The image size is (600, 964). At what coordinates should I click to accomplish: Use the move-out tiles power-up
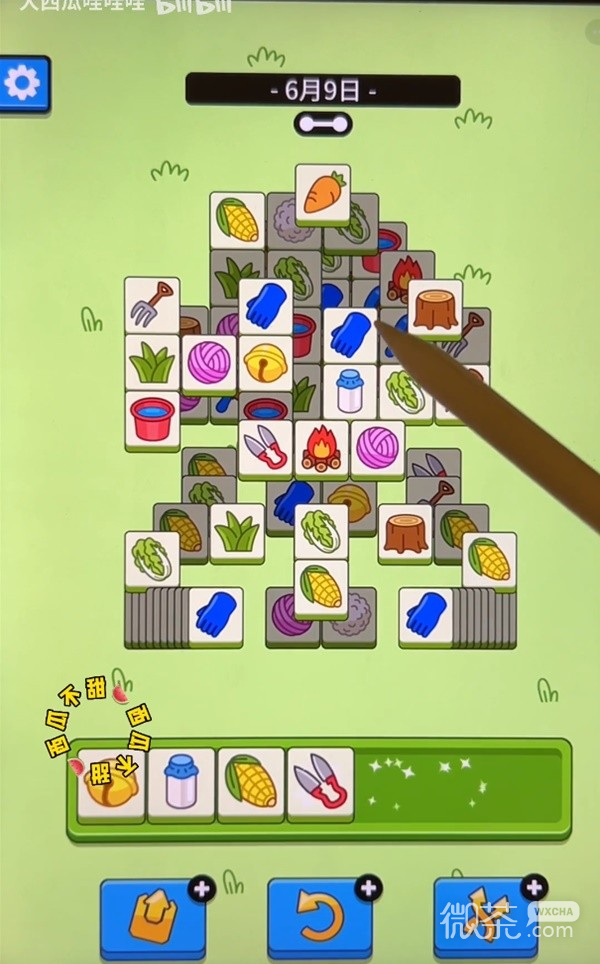point(152,917)
